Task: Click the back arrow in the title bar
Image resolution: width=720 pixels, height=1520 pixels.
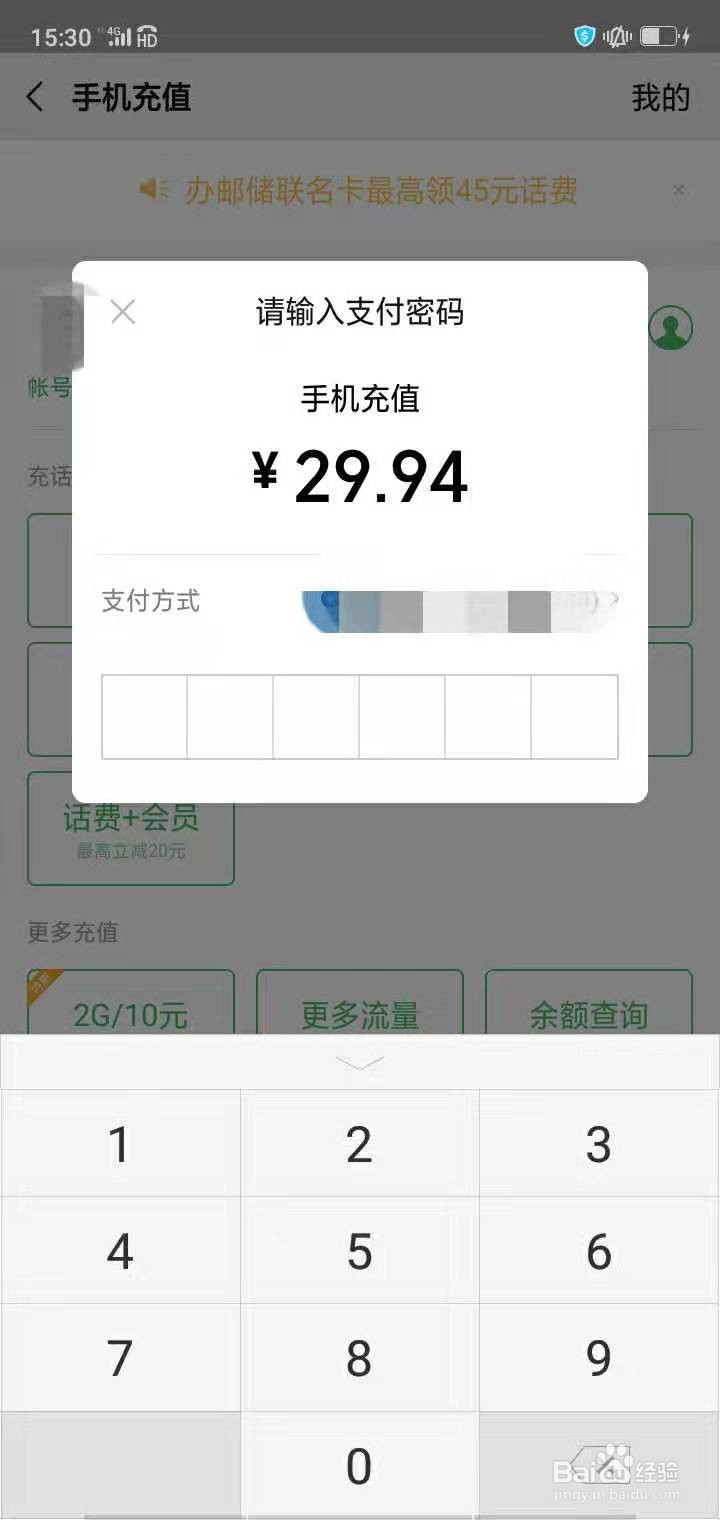Action: click(x=35, y=96)
